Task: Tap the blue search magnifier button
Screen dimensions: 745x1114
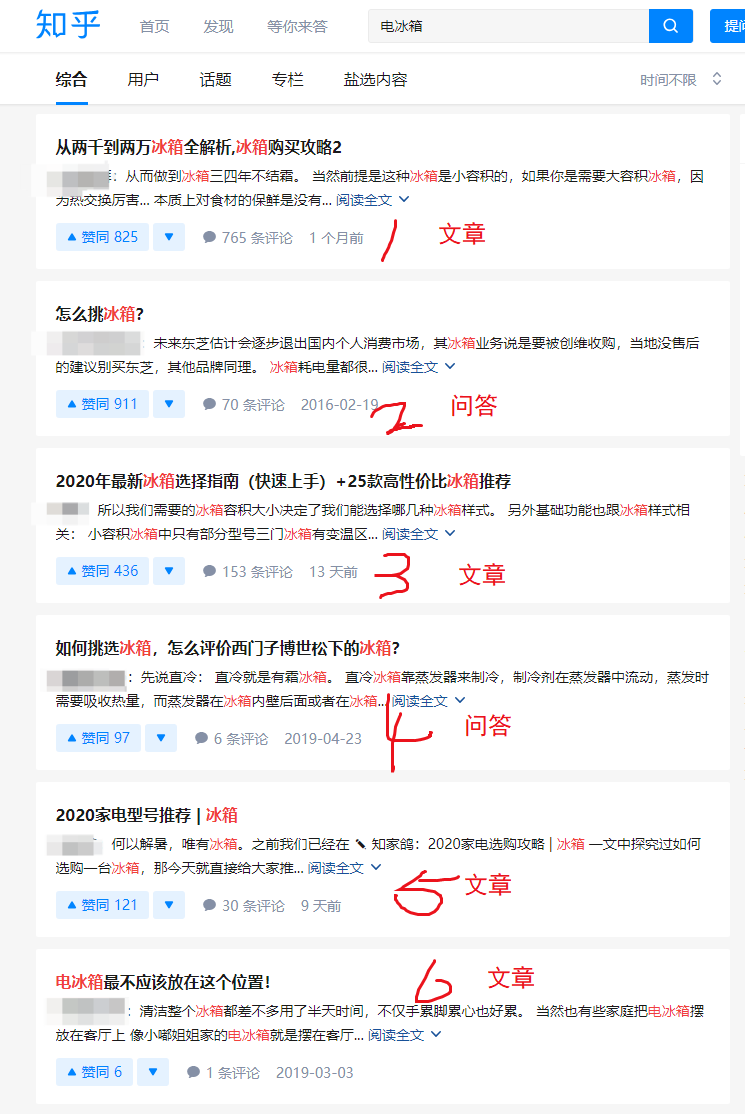Action: pyautogui.click(x=670, y=26)
